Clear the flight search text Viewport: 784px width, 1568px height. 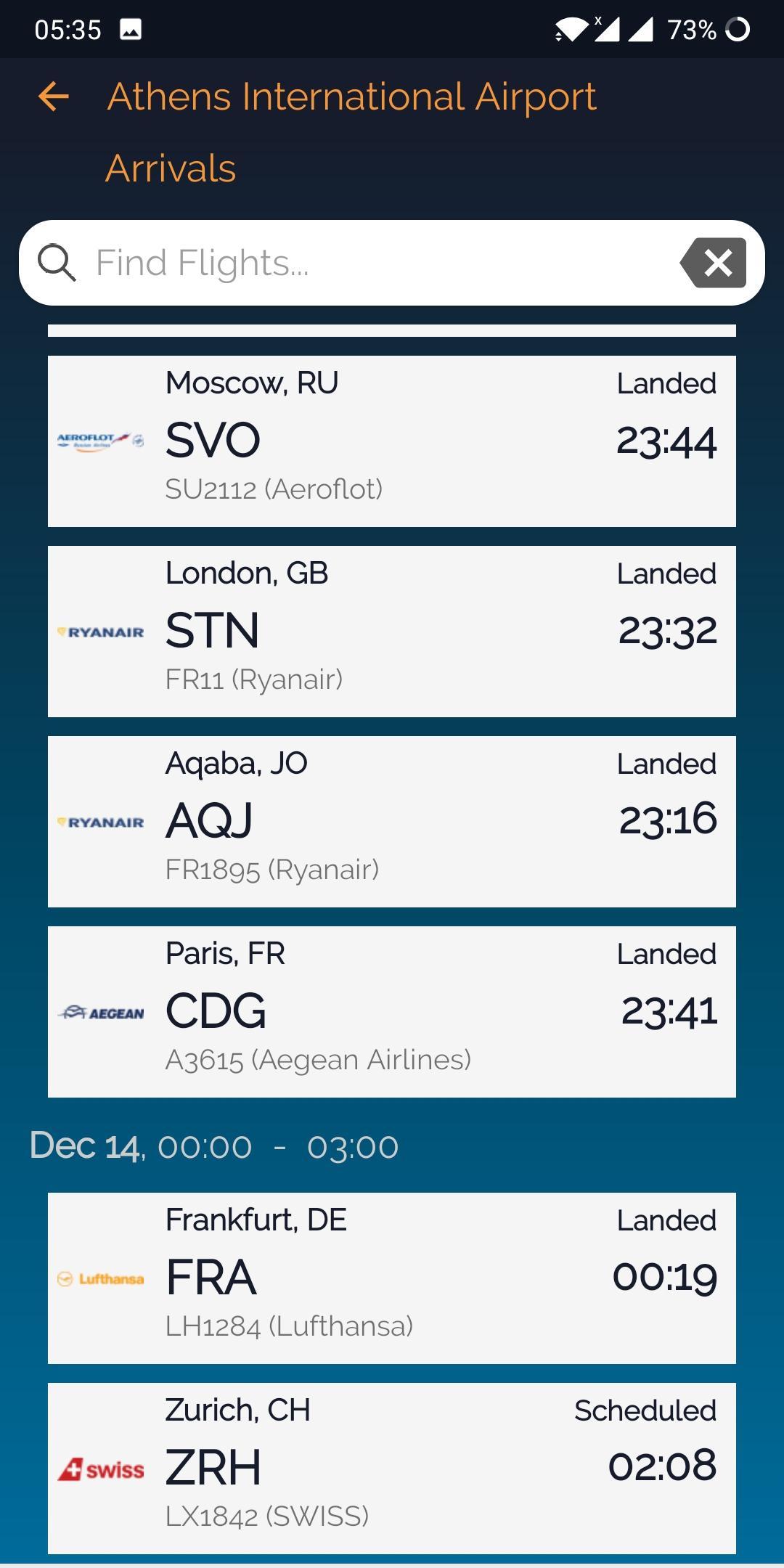pyautogui.click(x=715, y=263)
